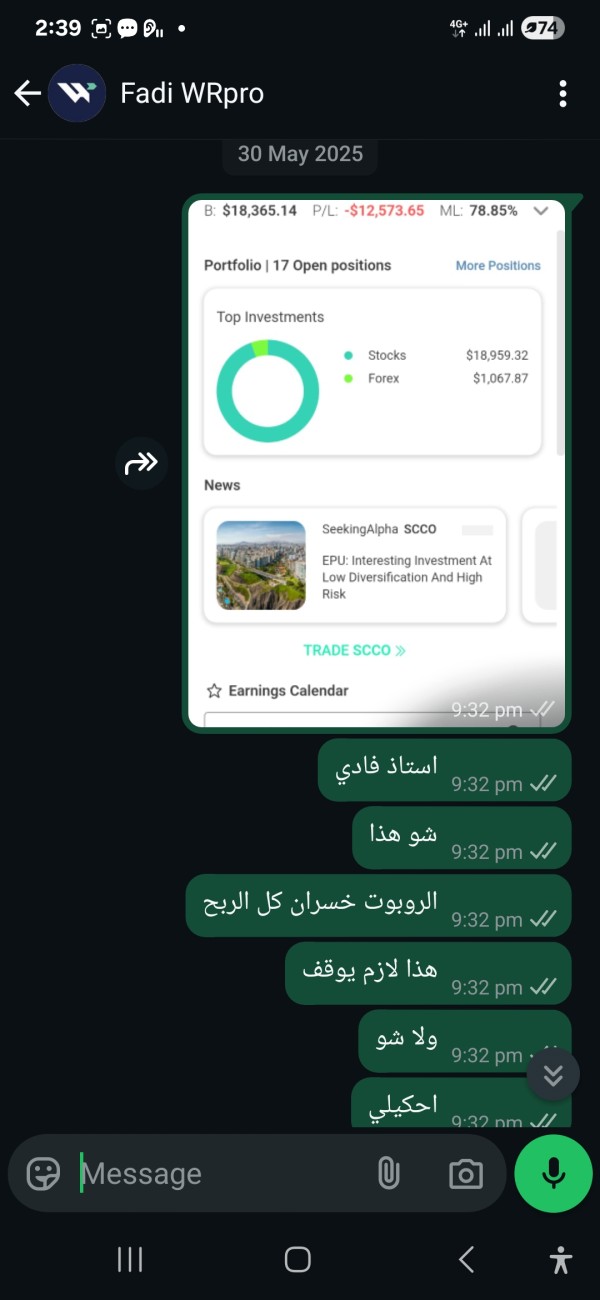Record a voice message with the microphone
The width and height of the screenshot is (600, 1300).
[554, 1174]
